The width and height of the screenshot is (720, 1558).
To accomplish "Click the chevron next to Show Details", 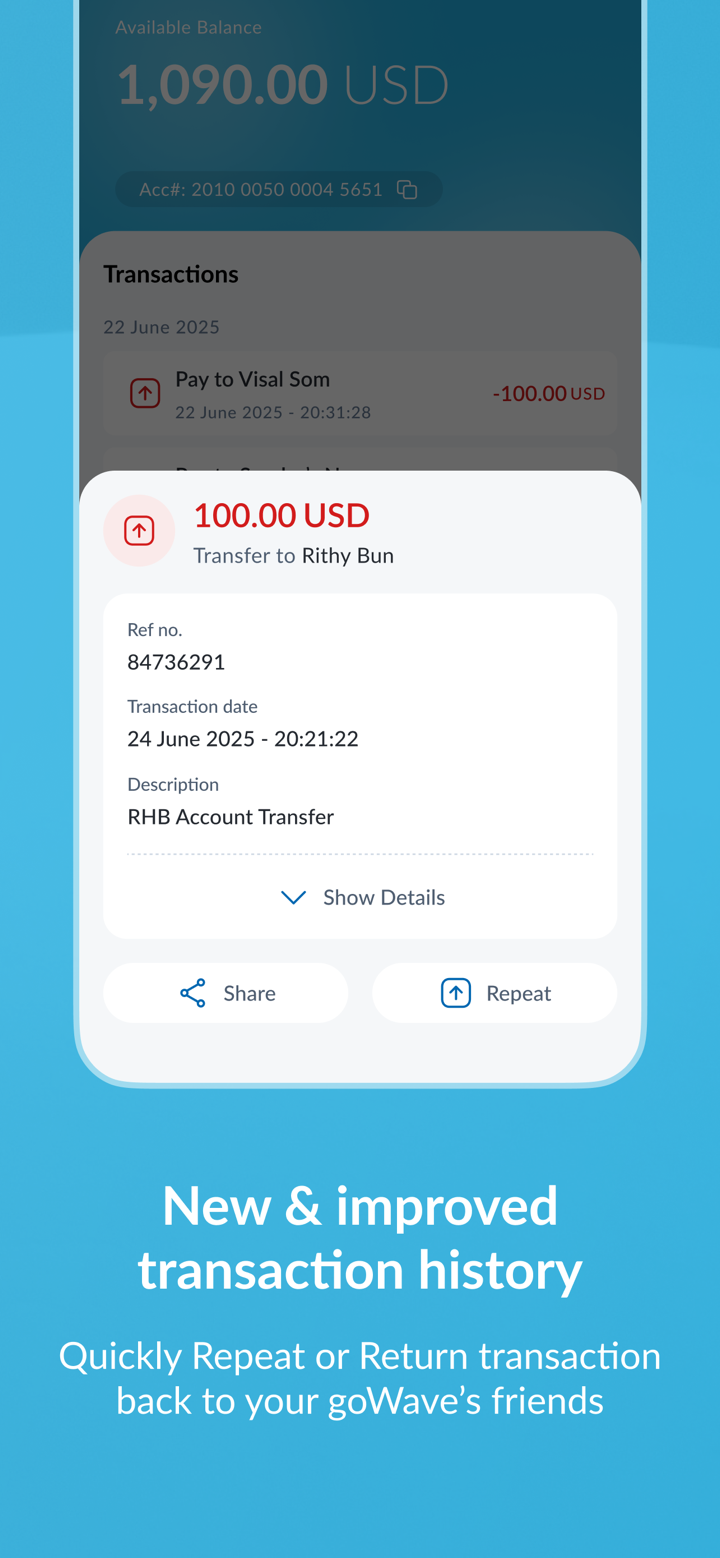I will click(x=292, y=897).
